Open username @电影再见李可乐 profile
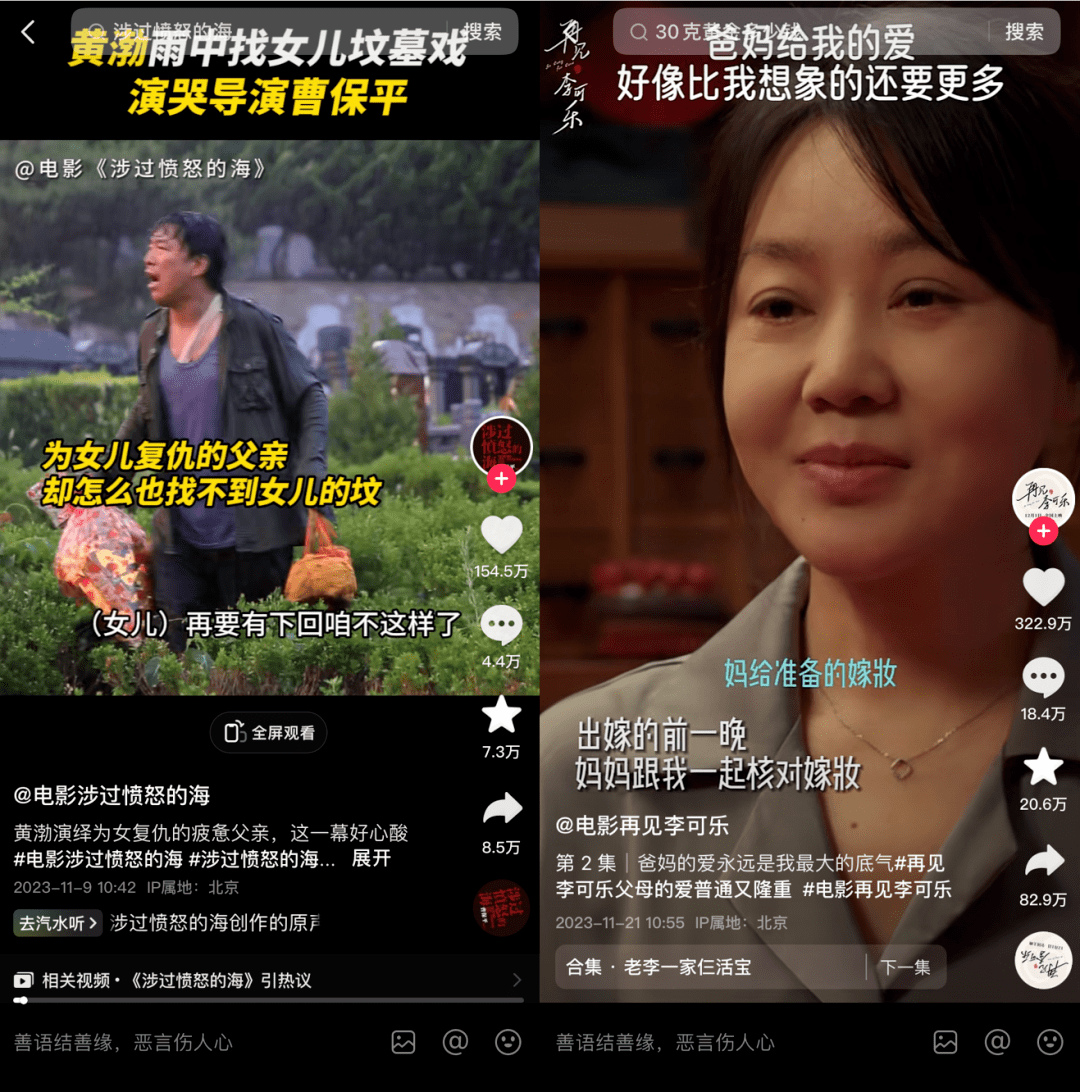The image size is (1080, 1092). [x=642, y=826]
